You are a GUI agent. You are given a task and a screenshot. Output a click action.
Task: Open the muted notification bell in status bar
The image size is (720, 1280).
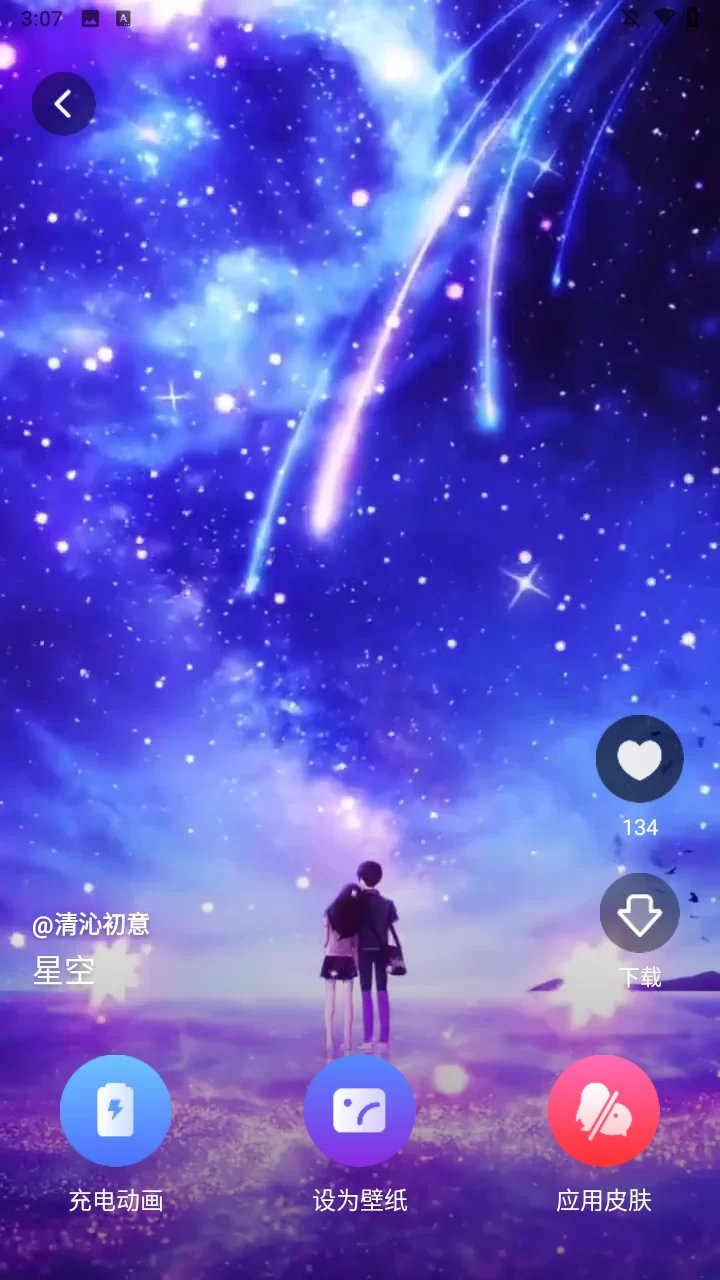[x=632, y=17]
